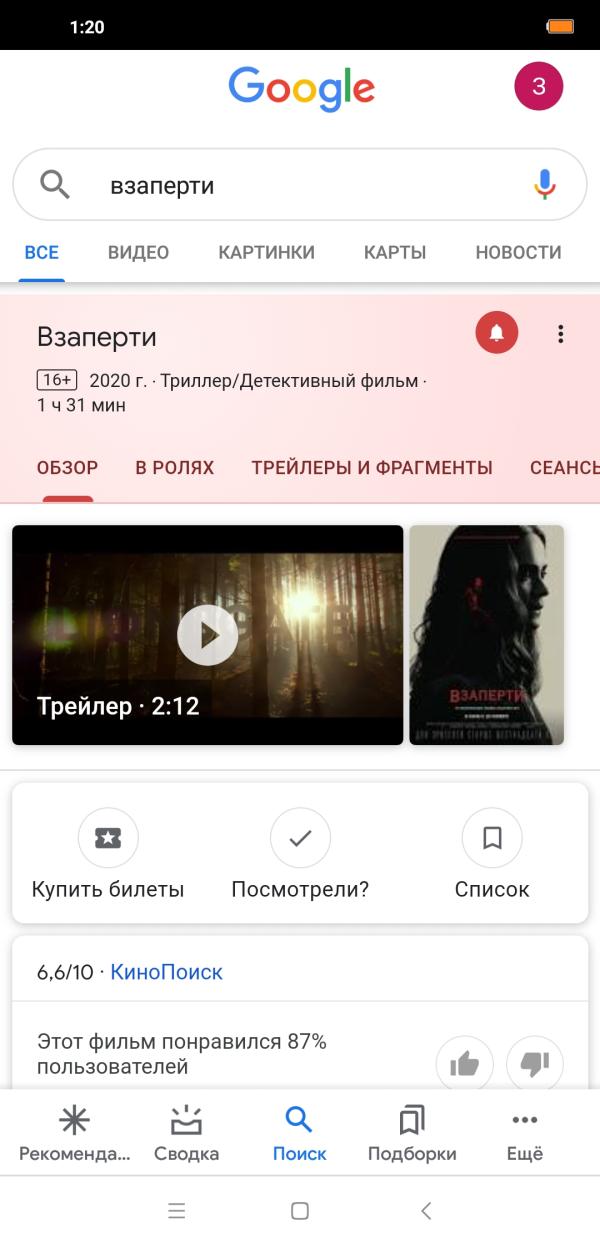
Task: Play the 2:12 trailer video
Action: pos(207,635)
